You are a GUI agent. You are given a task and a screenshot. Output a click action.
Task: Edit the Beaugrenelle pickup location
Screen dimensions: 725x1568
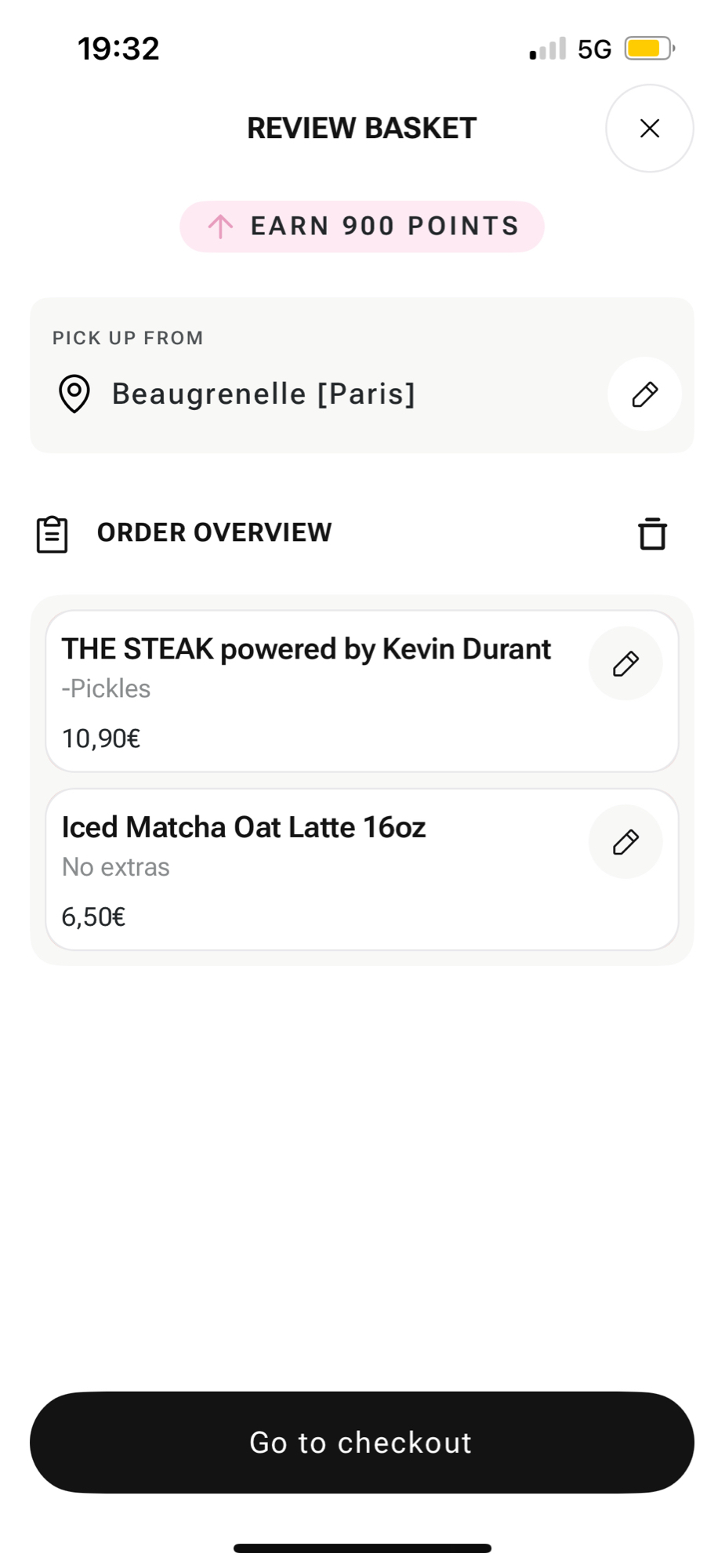pyautogui.click(x=644, y=394)
